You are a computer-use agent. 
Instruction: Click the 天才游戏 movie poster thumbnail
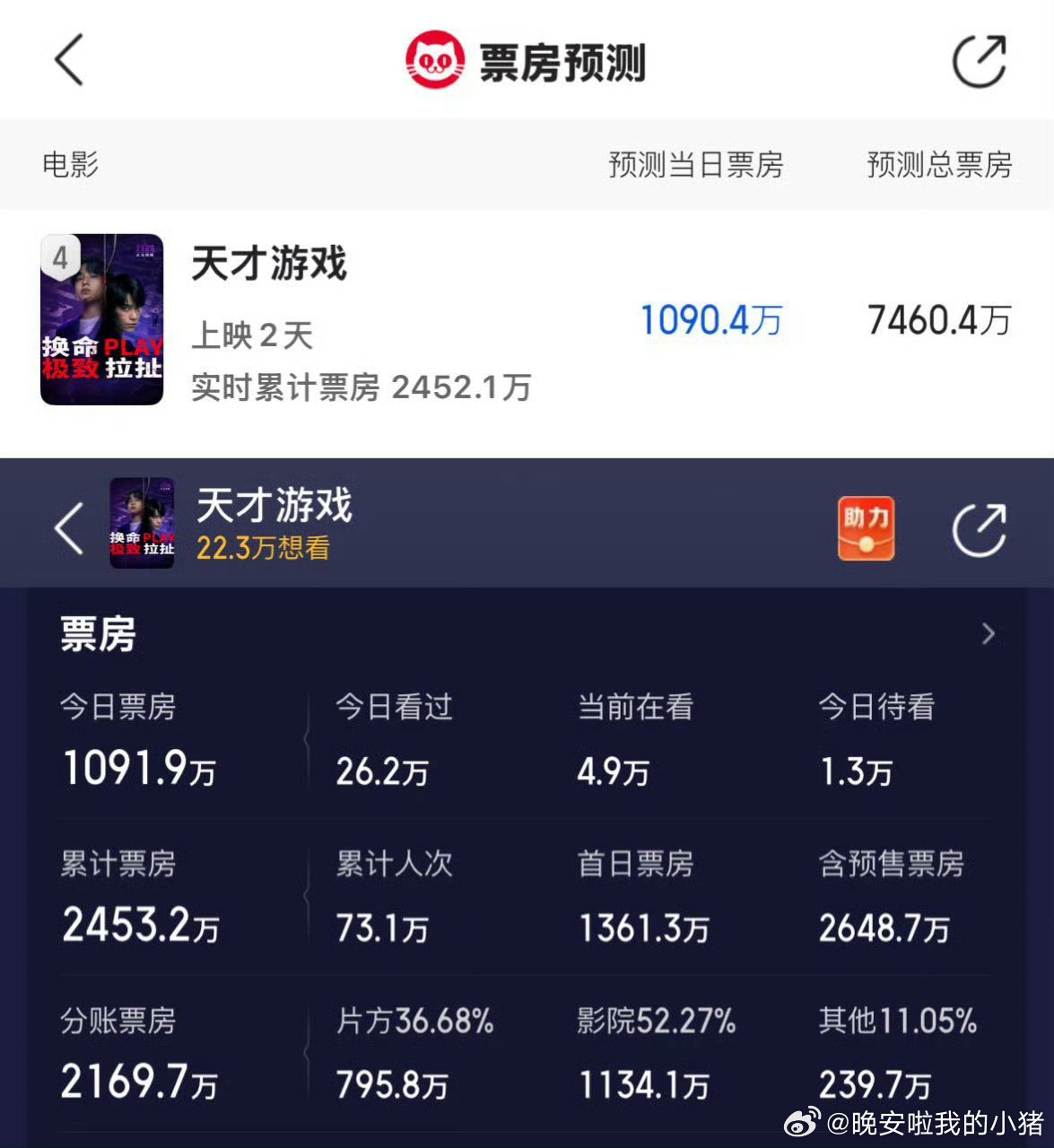(101, 319)
